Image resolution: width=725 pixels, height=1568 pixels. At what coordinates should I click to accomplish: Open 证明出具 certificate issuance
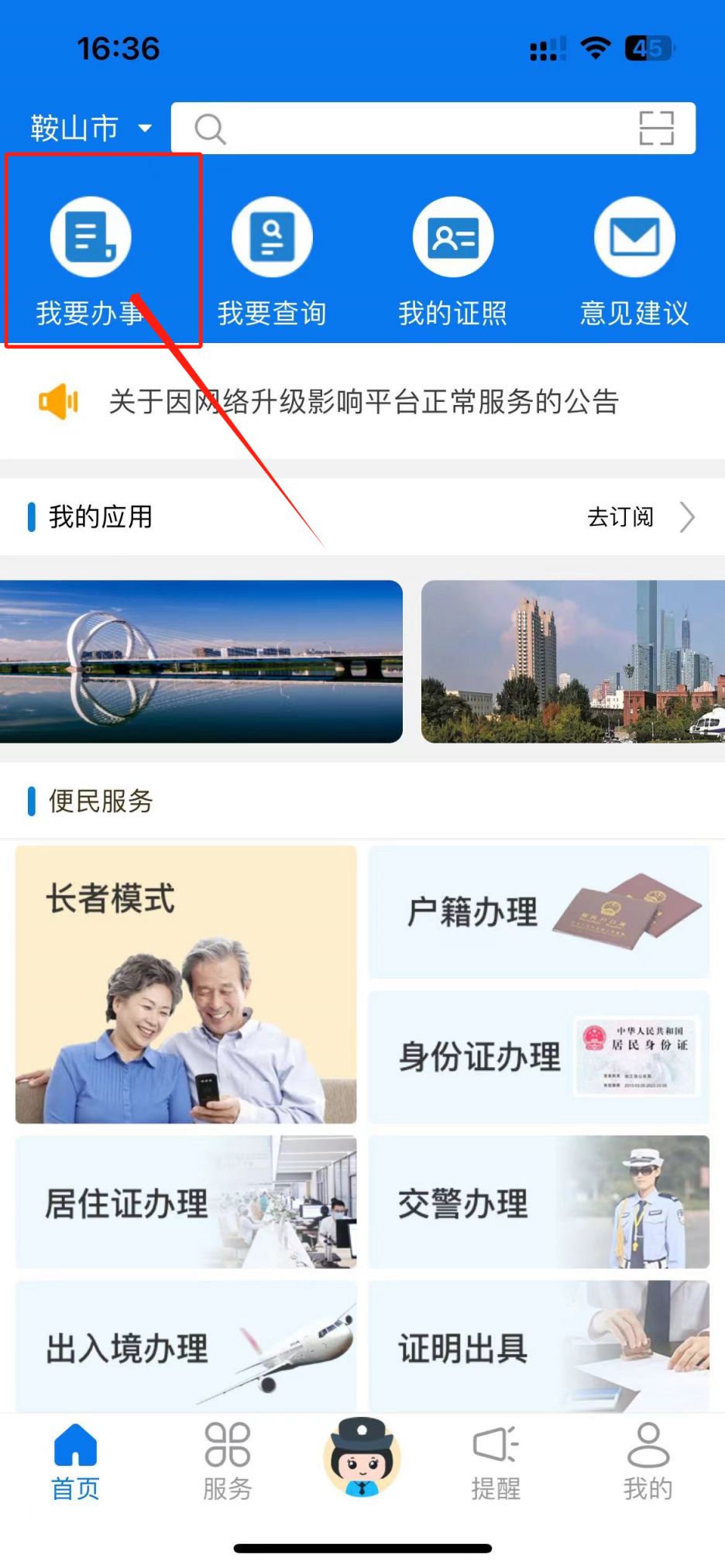click(538, 1347)
